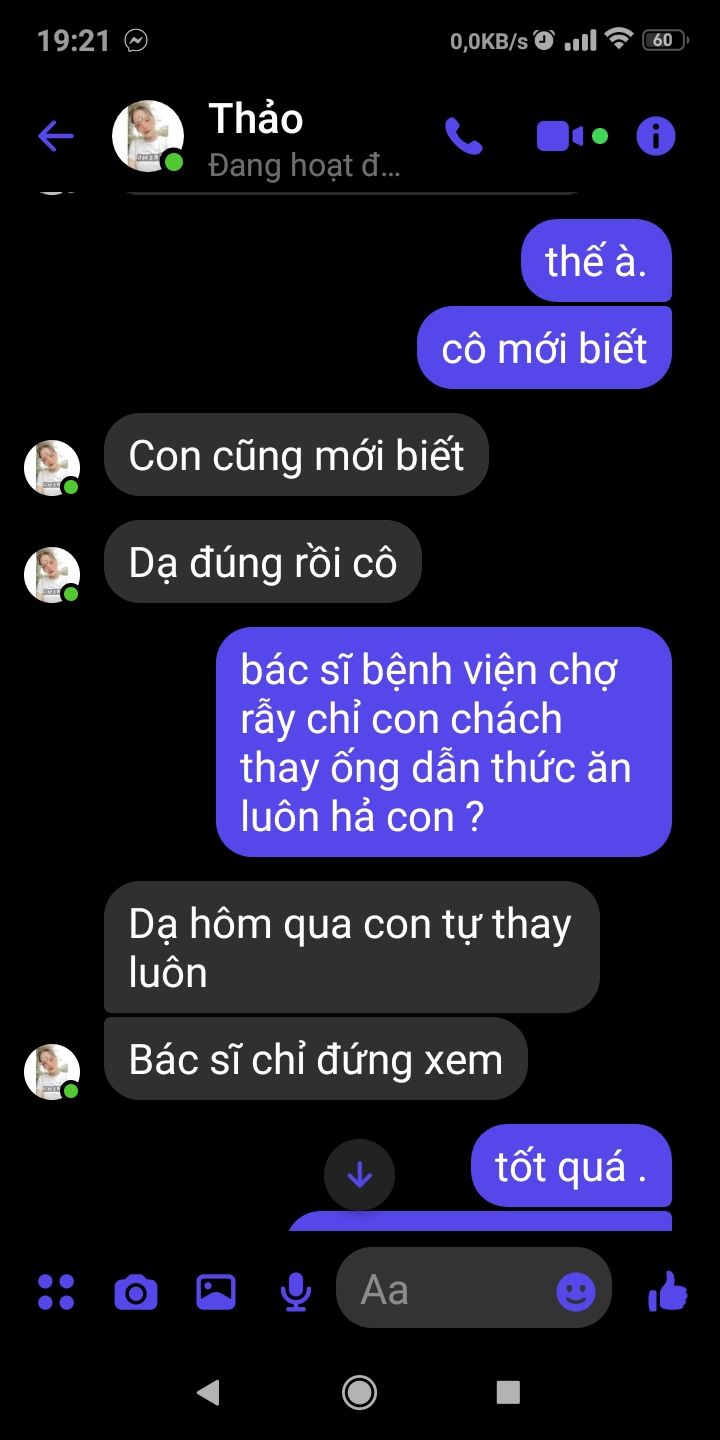
Task: Tap the system back navigation button
Action: (208, 1392)
